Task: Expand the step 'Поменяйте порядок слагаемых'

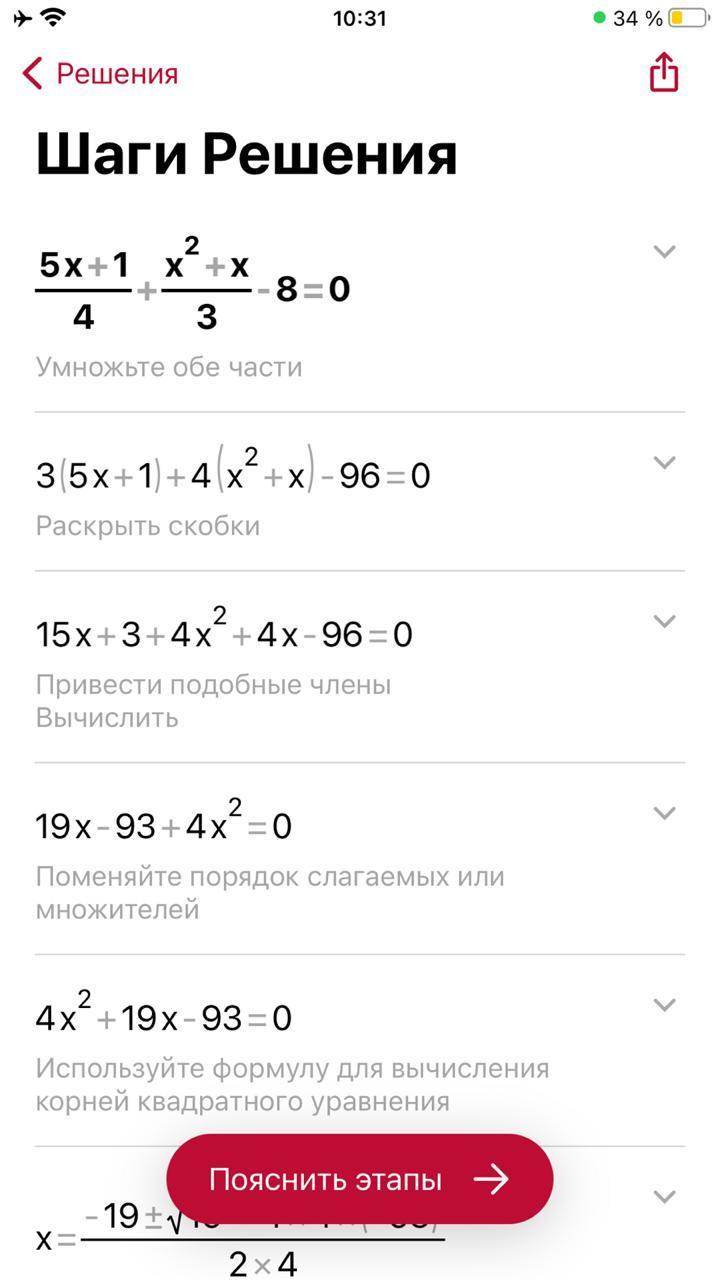Action: pos(664,813)
